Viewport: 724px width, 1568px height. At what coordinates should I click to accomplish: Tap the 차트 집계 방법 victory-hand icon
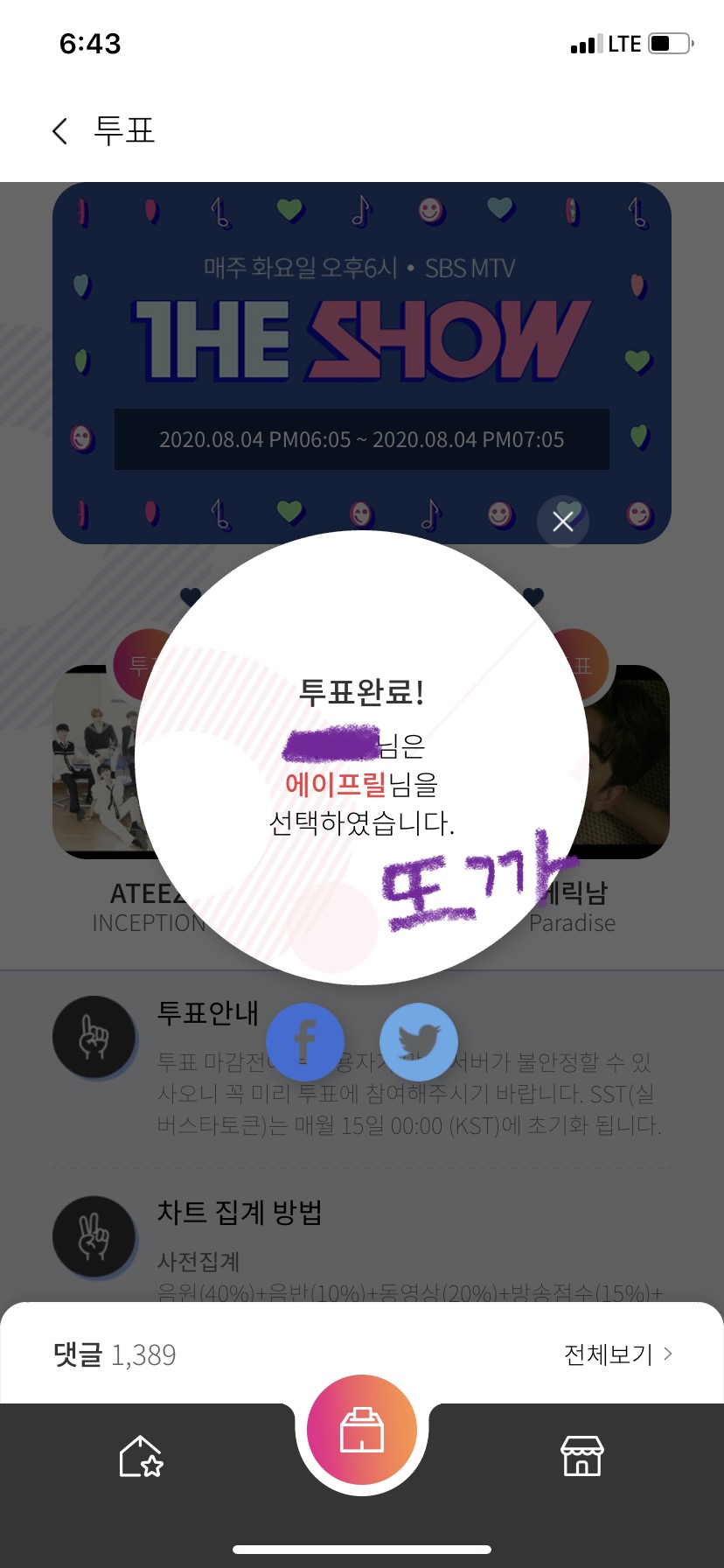point(94,1236)
